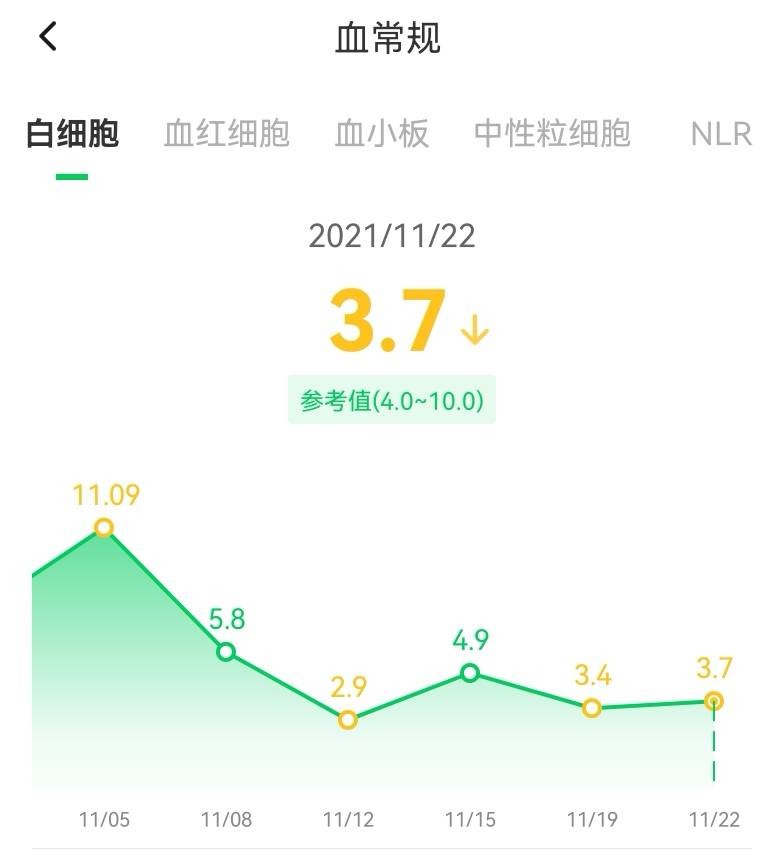Select the 11.09 data point on the chart
Viewport: 784px width, 852px height.
point(103,527)
